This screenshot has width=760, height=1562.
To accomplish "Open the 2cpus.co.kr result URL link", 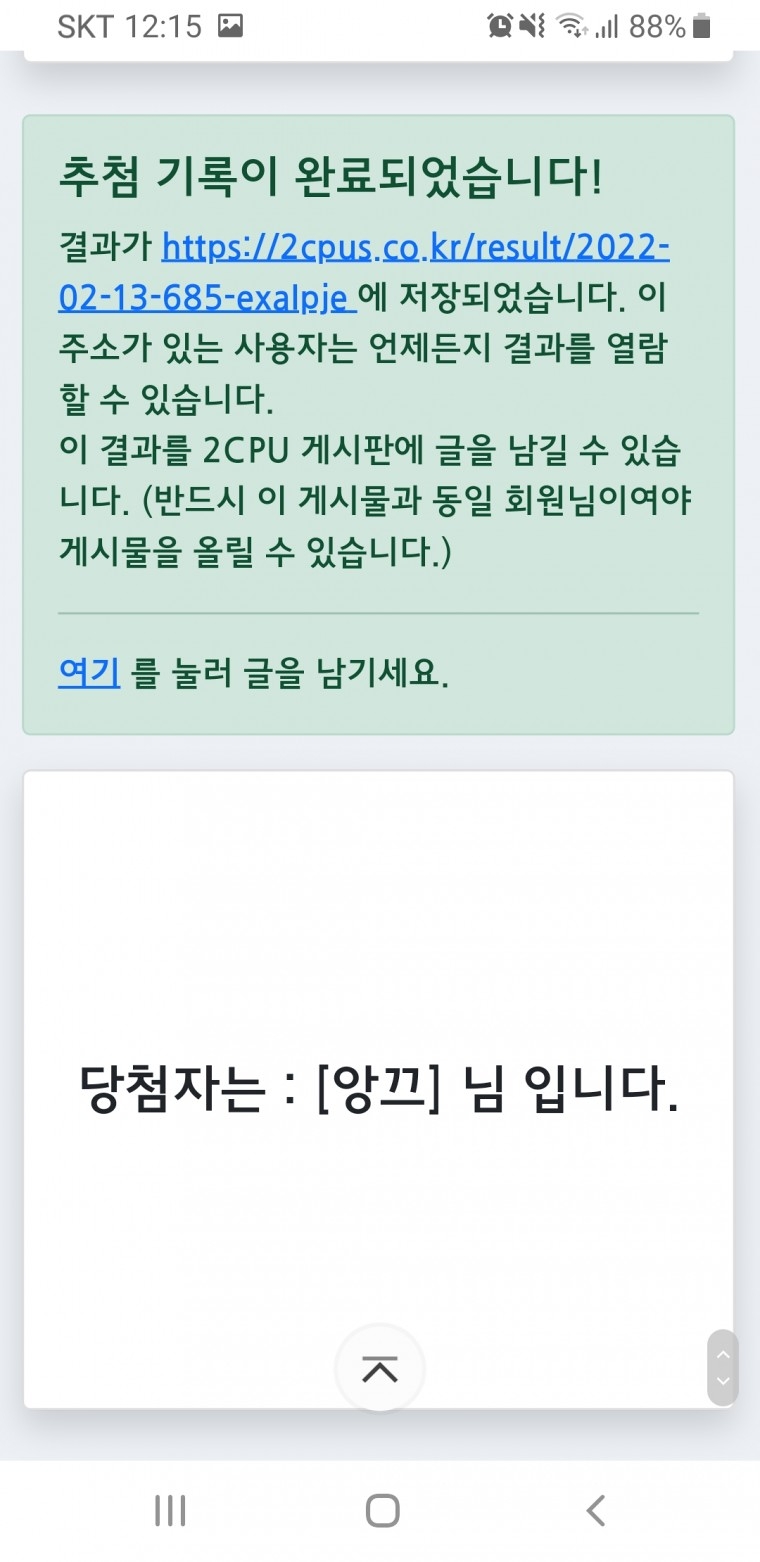I will (x=415, y=246).
